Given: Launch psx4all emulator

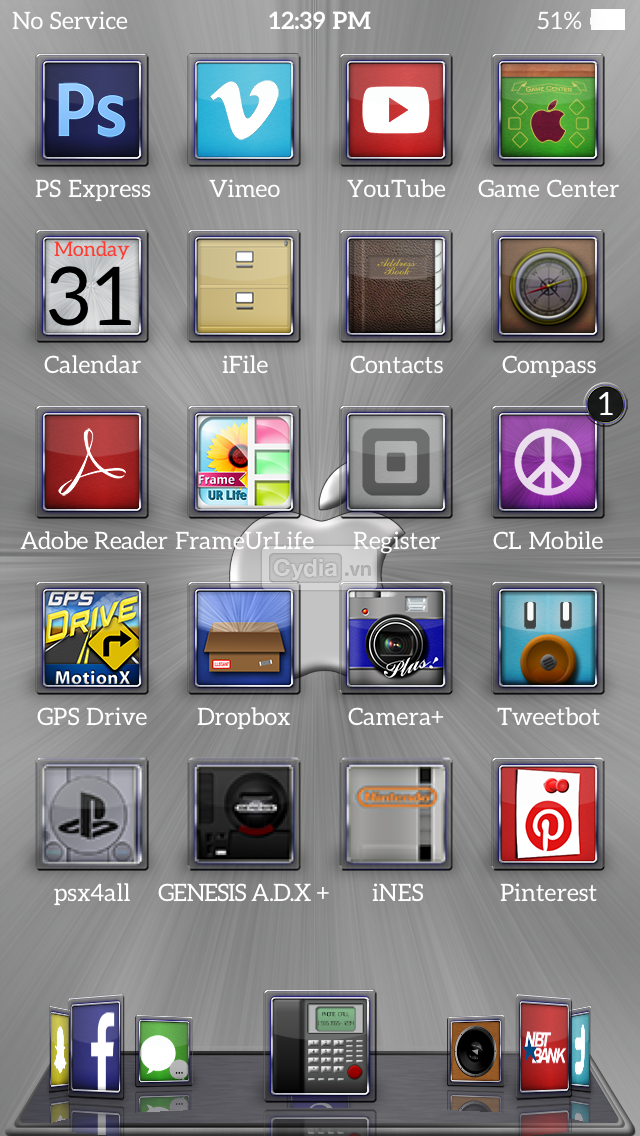Looking at the screenshot, I should (92, 814).
